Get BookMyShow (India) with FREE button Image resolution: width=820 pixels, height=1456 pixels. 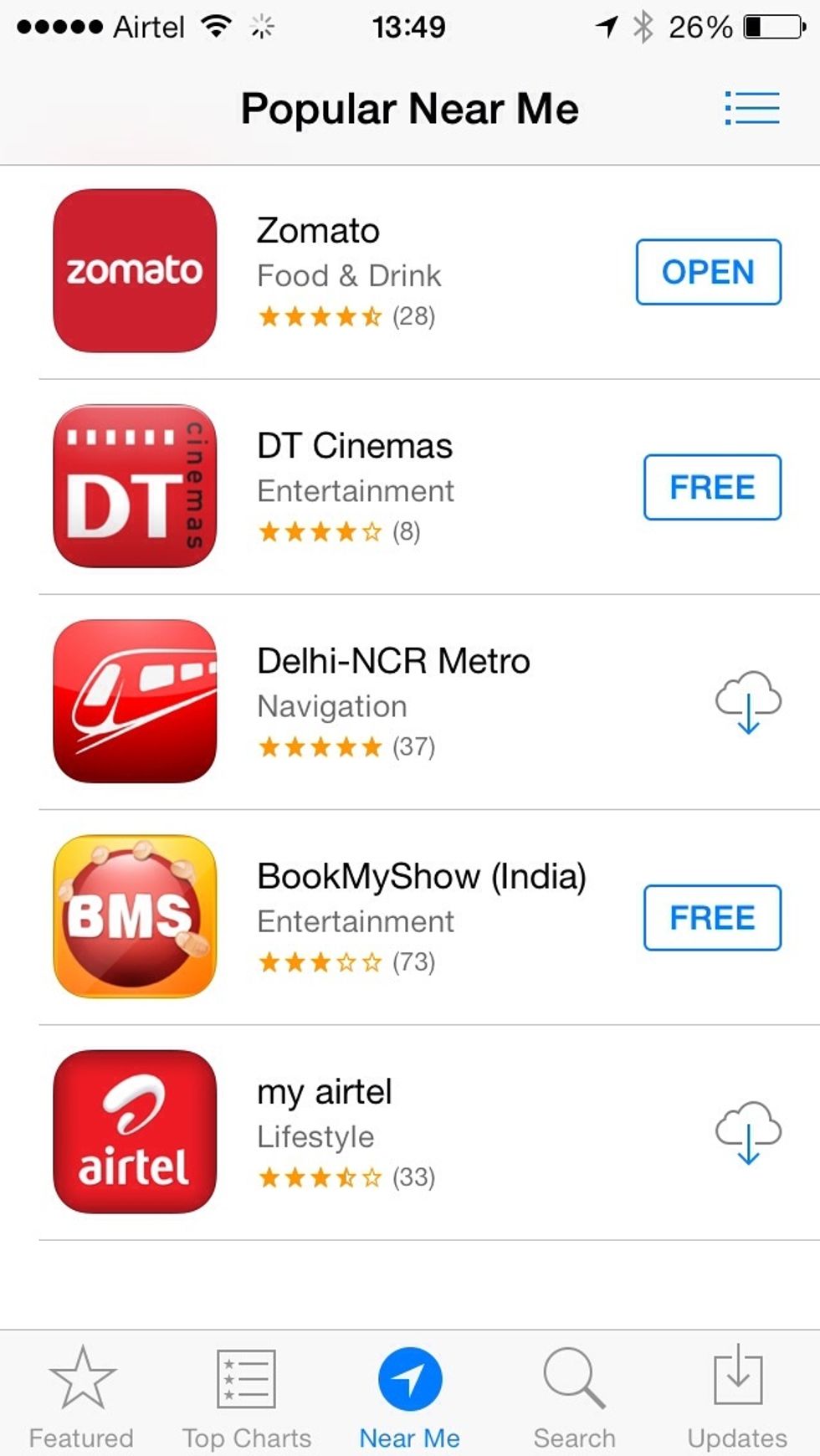pyautogui.click(x=712, y=917)
